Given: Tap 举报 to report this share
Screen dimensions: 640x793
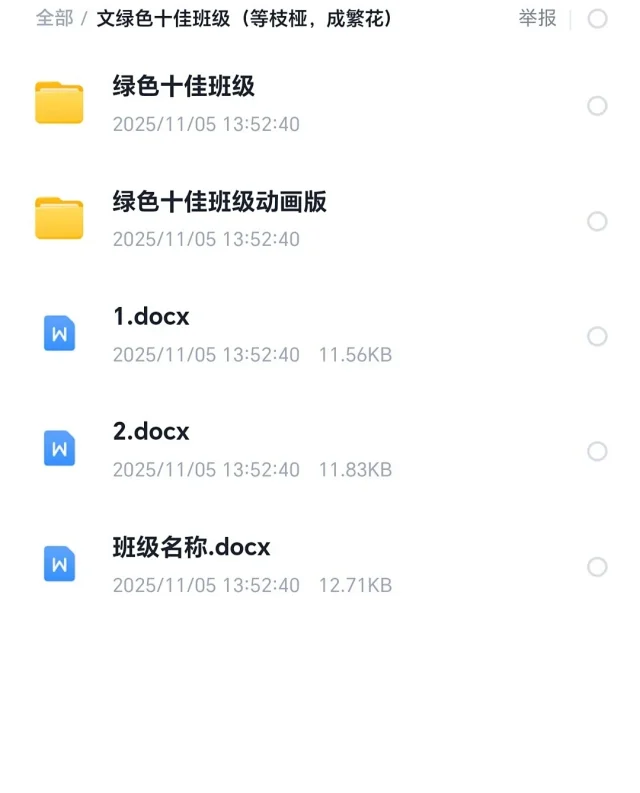Looking at the screenshot, I should click(x=537, y=18).
